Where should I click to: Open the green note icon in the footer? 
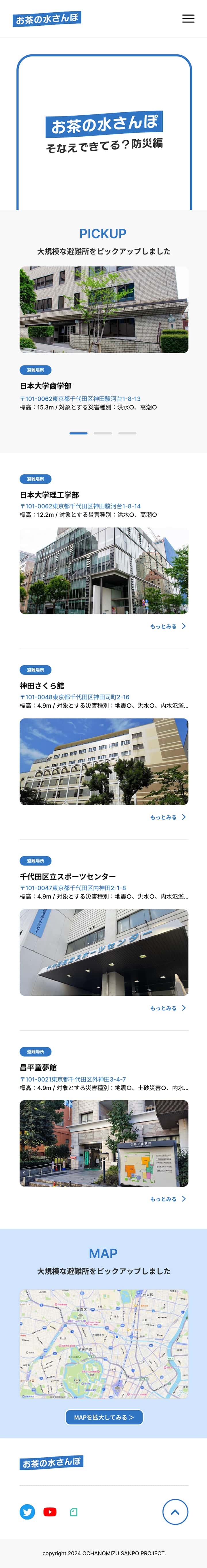tap(73, 1512)
